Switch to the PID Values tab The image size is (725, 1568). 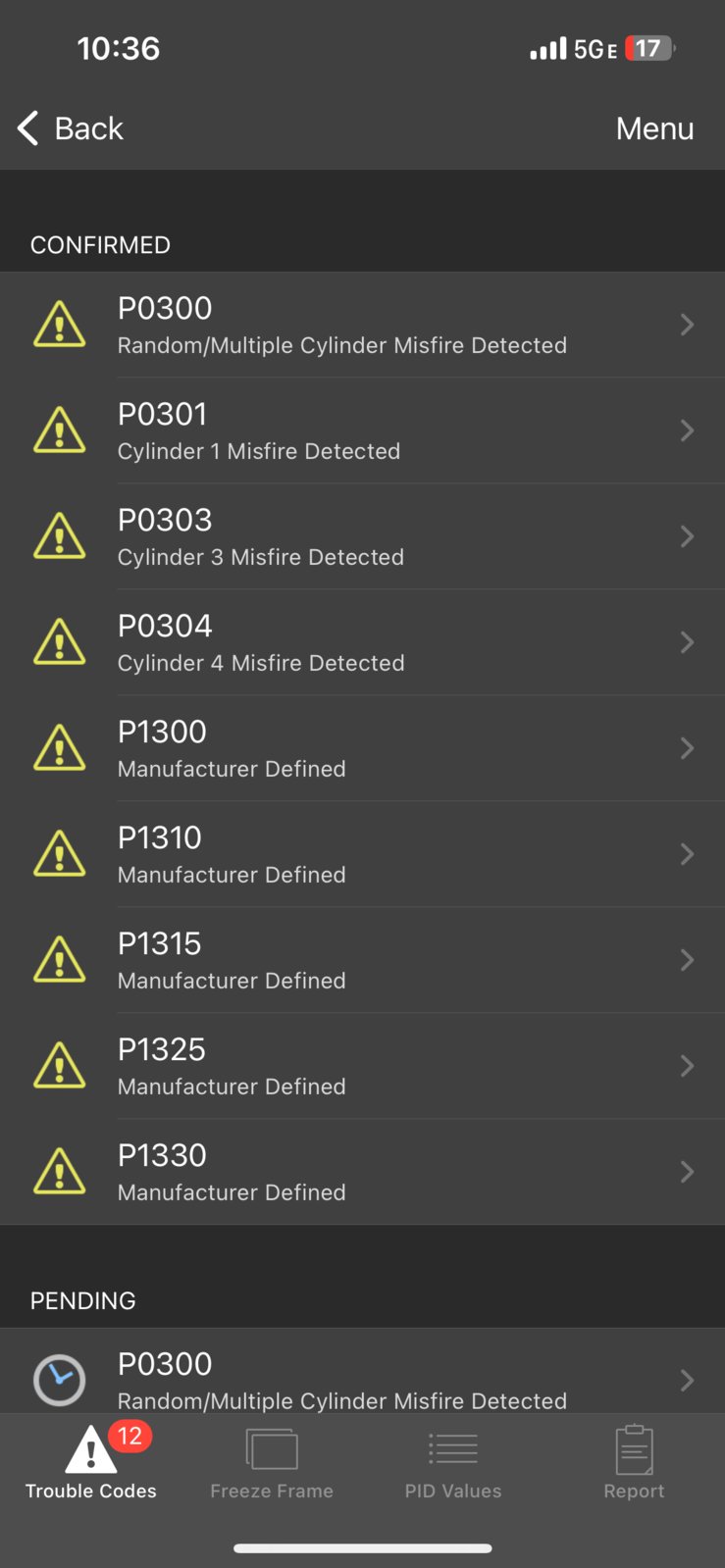tap(453, 1463)
